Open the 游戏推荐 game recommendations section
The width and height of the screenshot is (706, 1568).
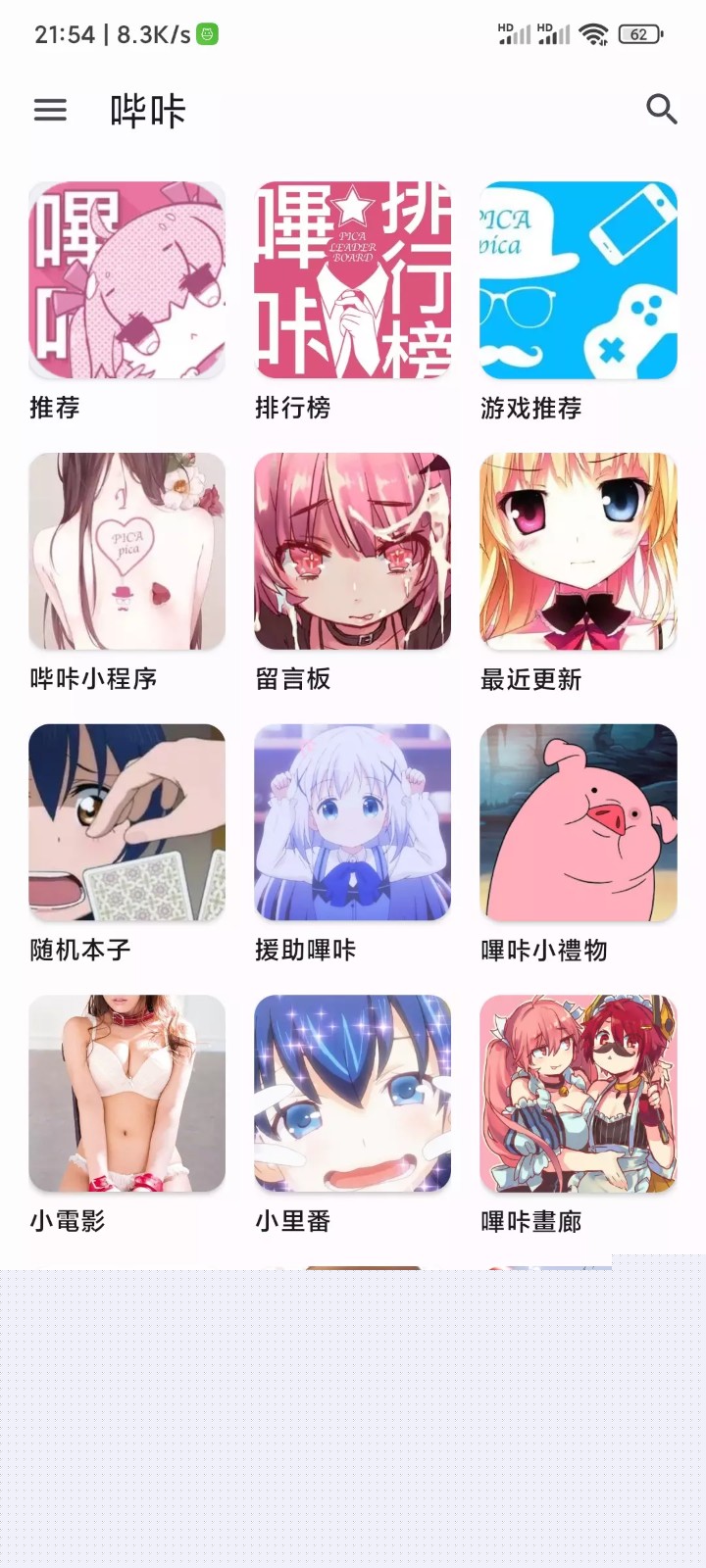click(578, 279)
